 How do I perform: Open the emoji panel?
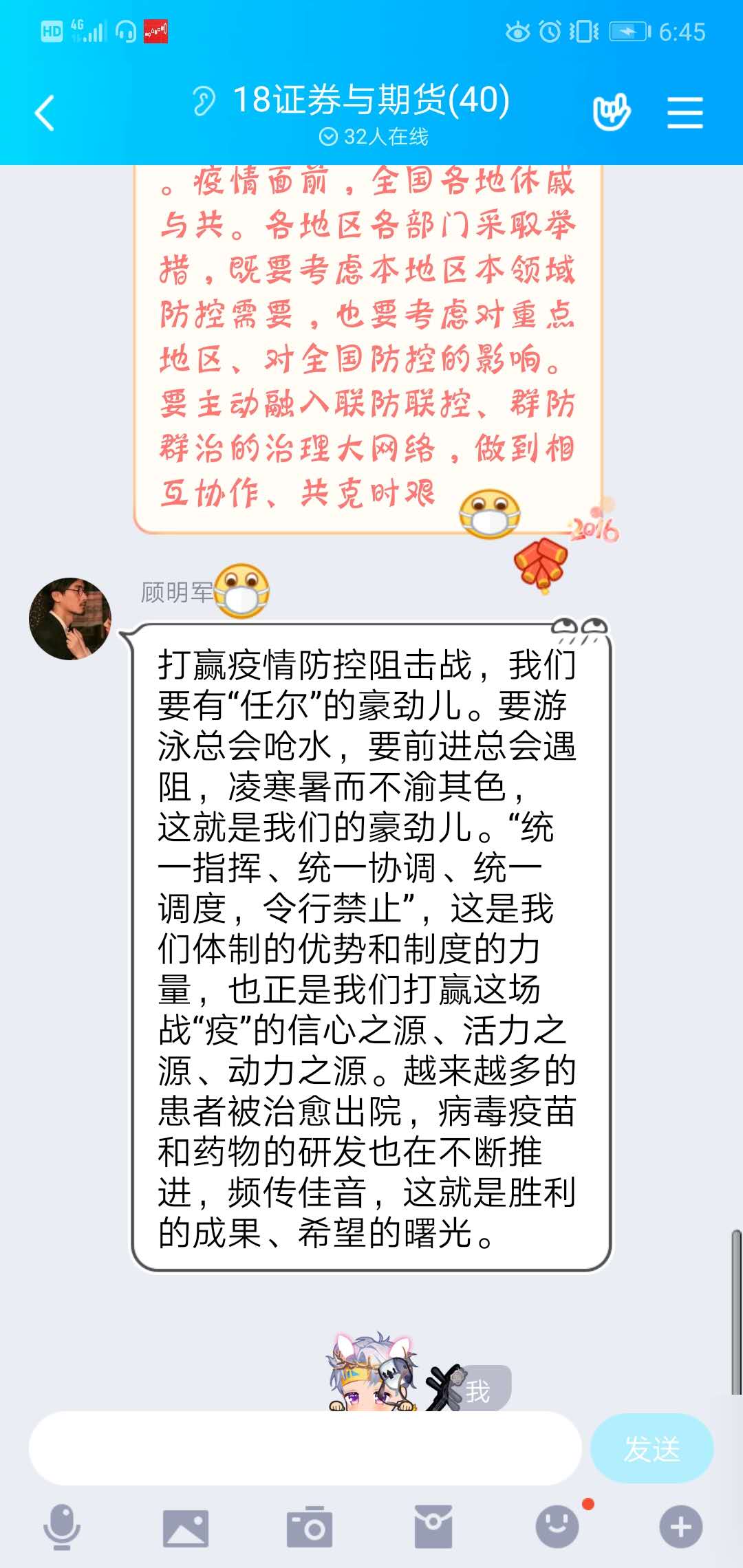[557, 1527]
